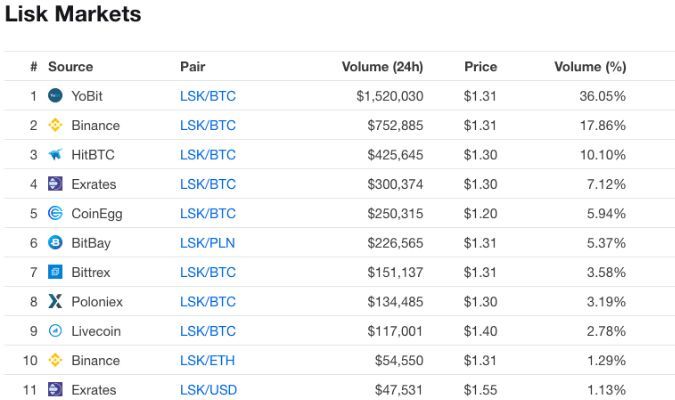Open the LSK/PLN pair on BitBay
The height and width of the screenshot is (400, 675).
[207, 243]
